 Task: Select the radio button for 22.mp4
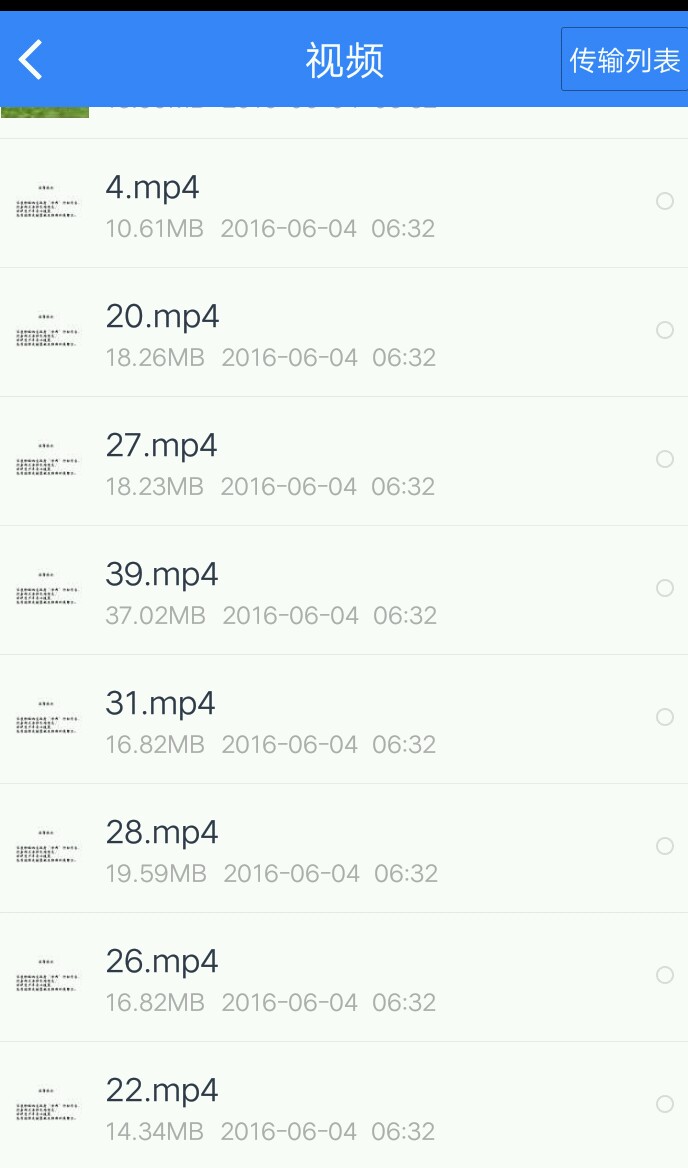click(665, 1104)
